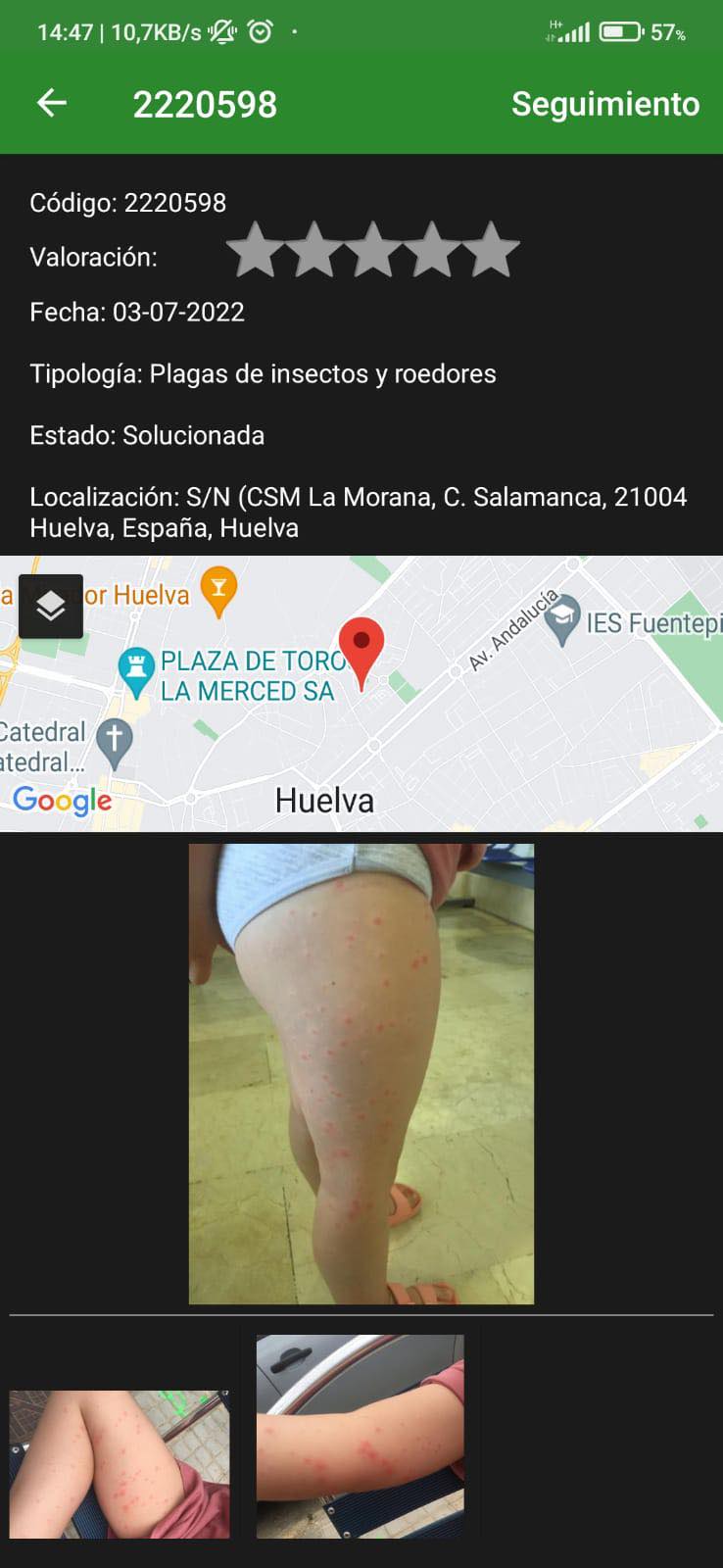Rate with the fifth star
The image size is (723, 1568).
point(490,251)
